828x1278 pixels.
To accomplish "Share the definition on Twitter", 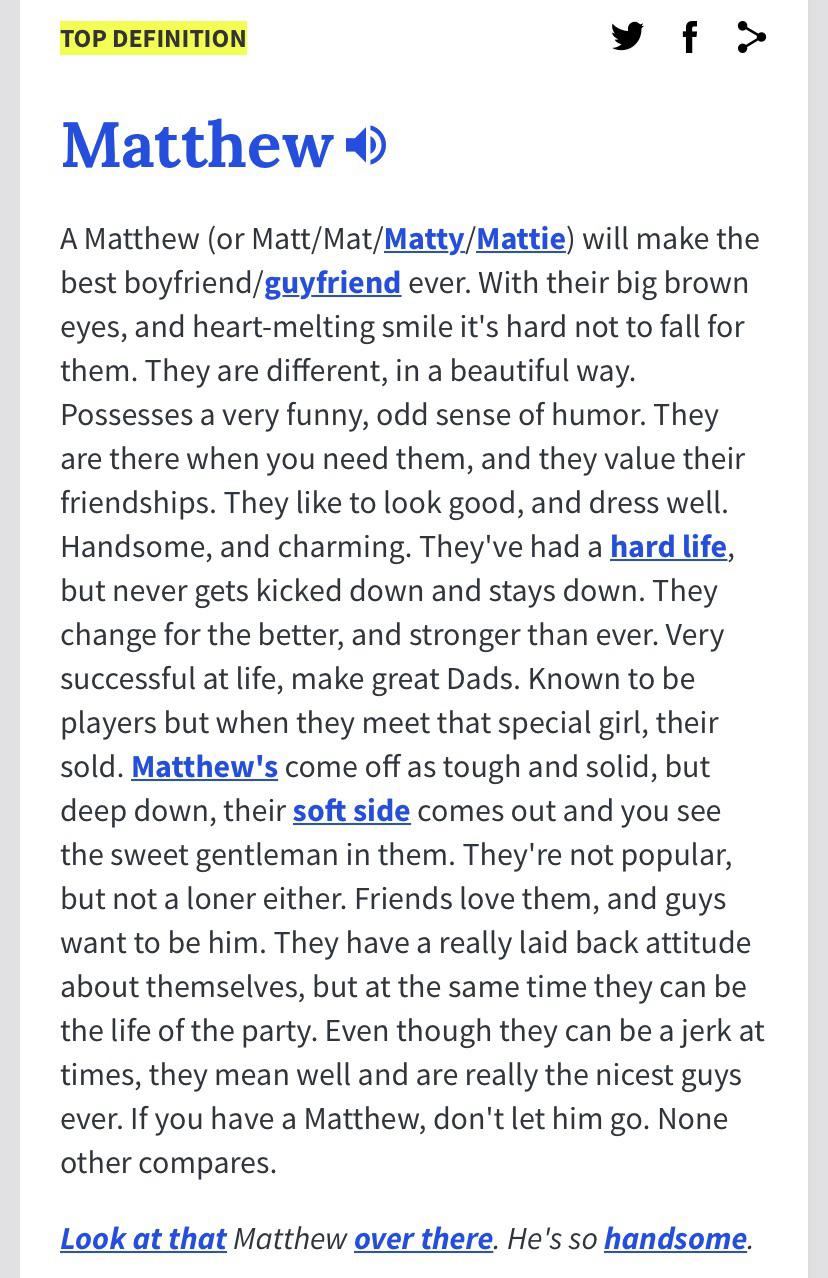I will (x=628, y=36).
